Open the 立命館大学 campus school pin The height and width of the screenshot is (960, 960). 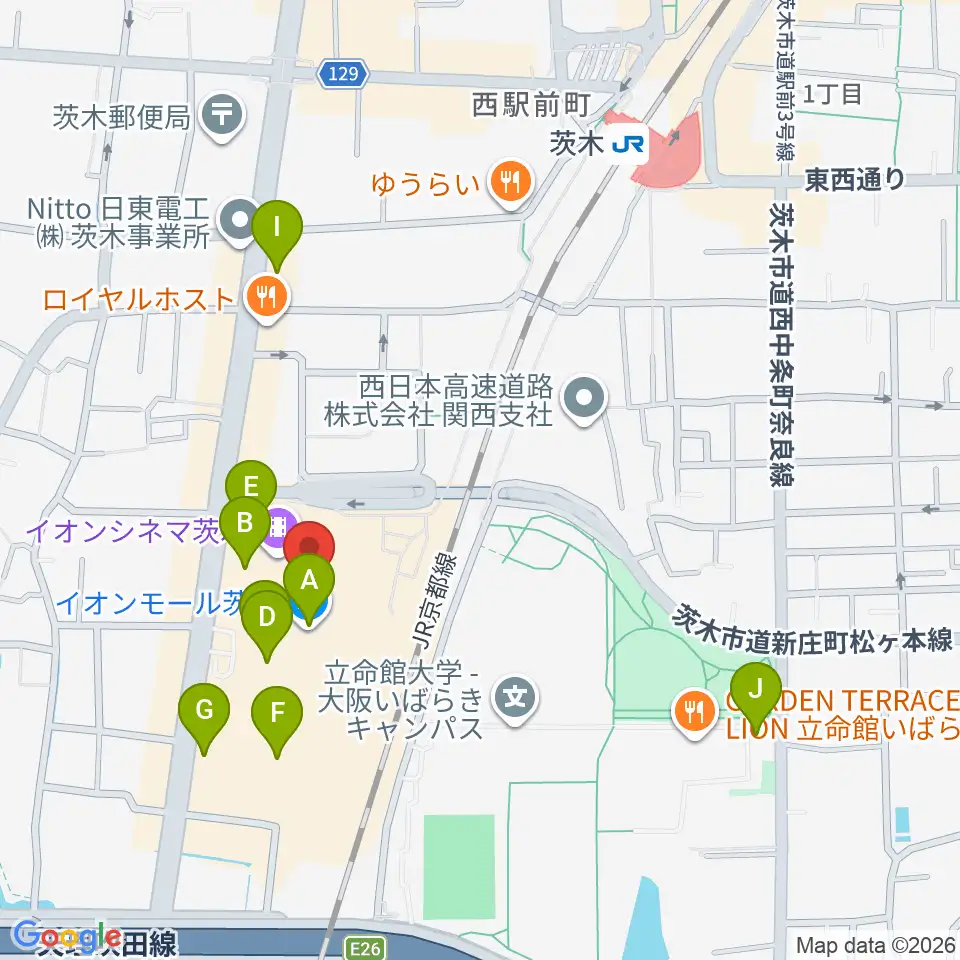(516, 700)
